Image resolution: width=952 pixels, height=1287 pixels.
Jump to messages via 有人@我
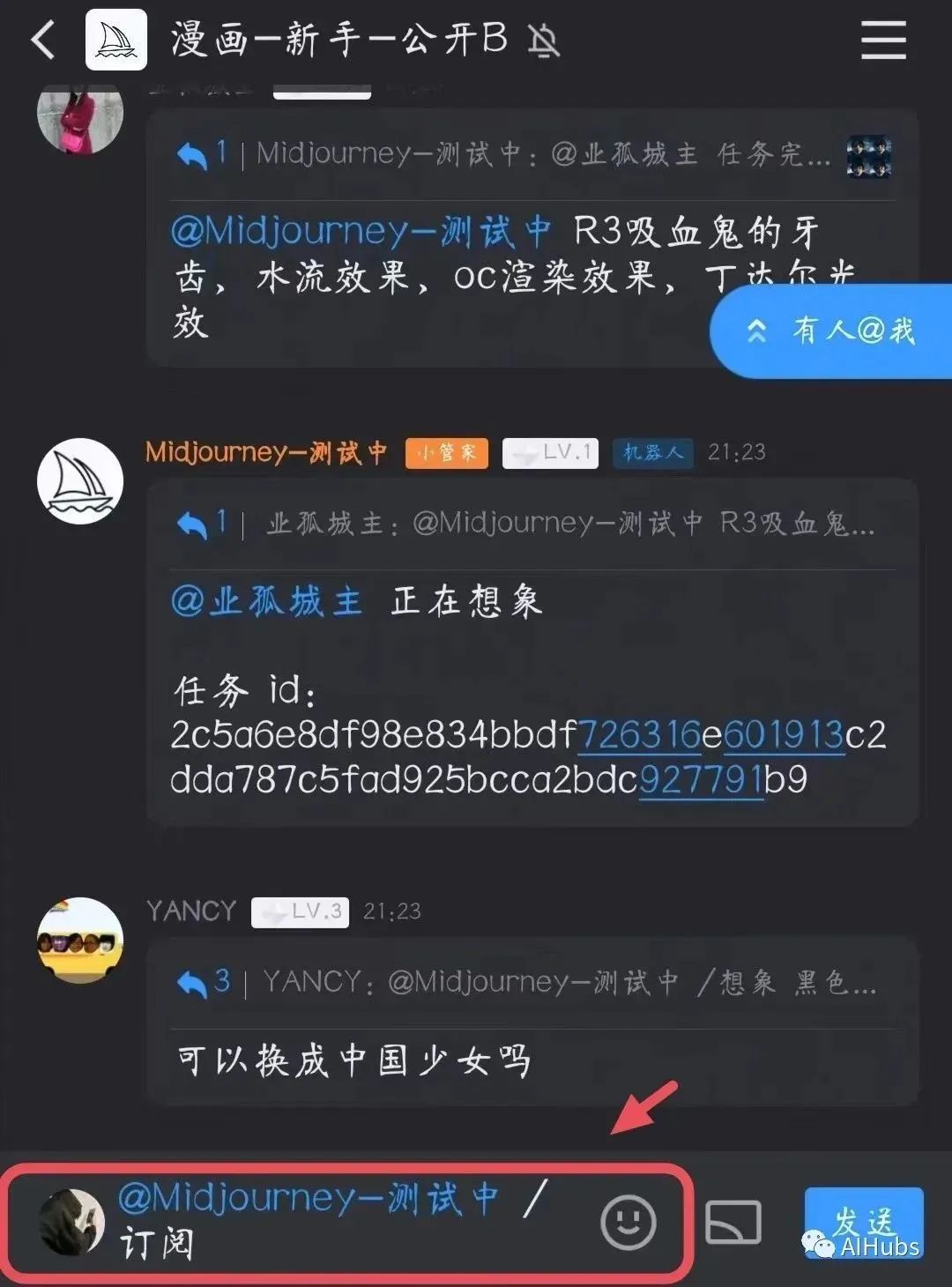833,331
